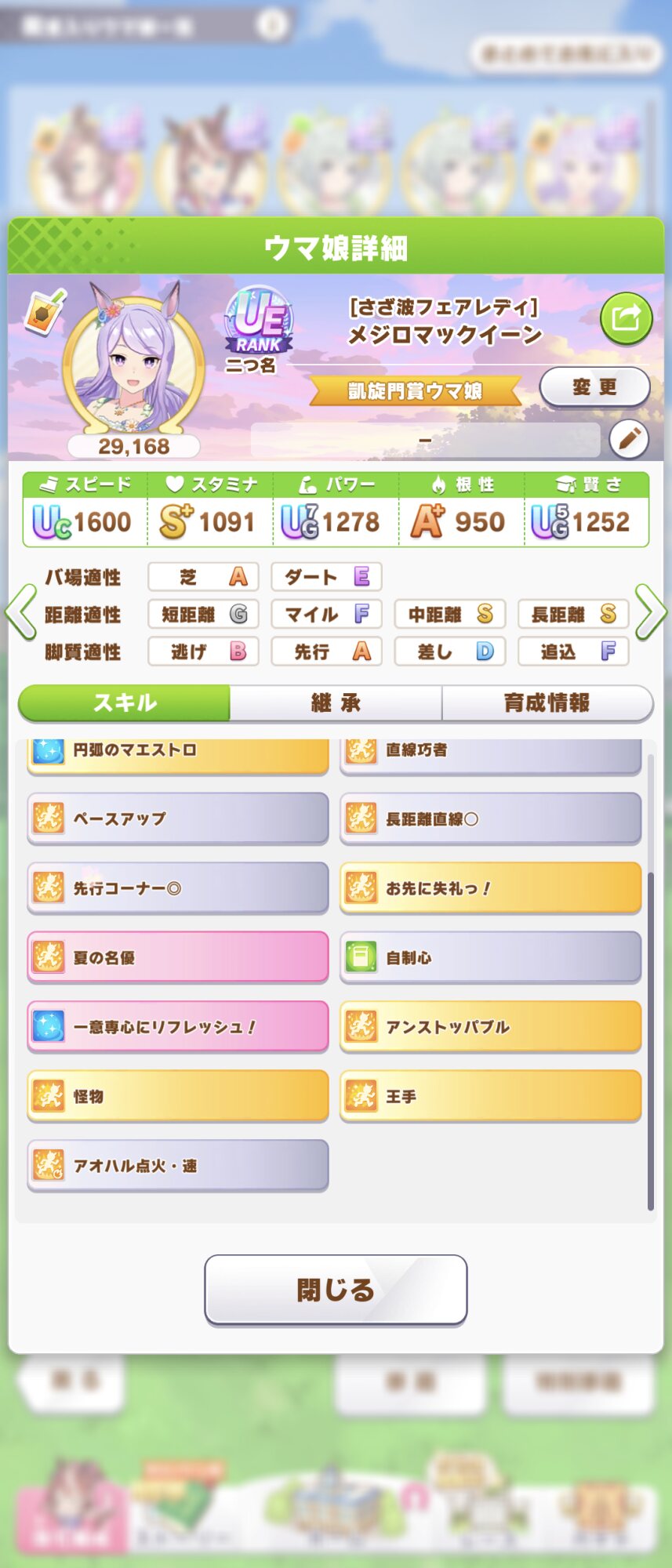Tap the 怪物 skill
This screenshot has height=1568, width=672.
point(178,1096)
